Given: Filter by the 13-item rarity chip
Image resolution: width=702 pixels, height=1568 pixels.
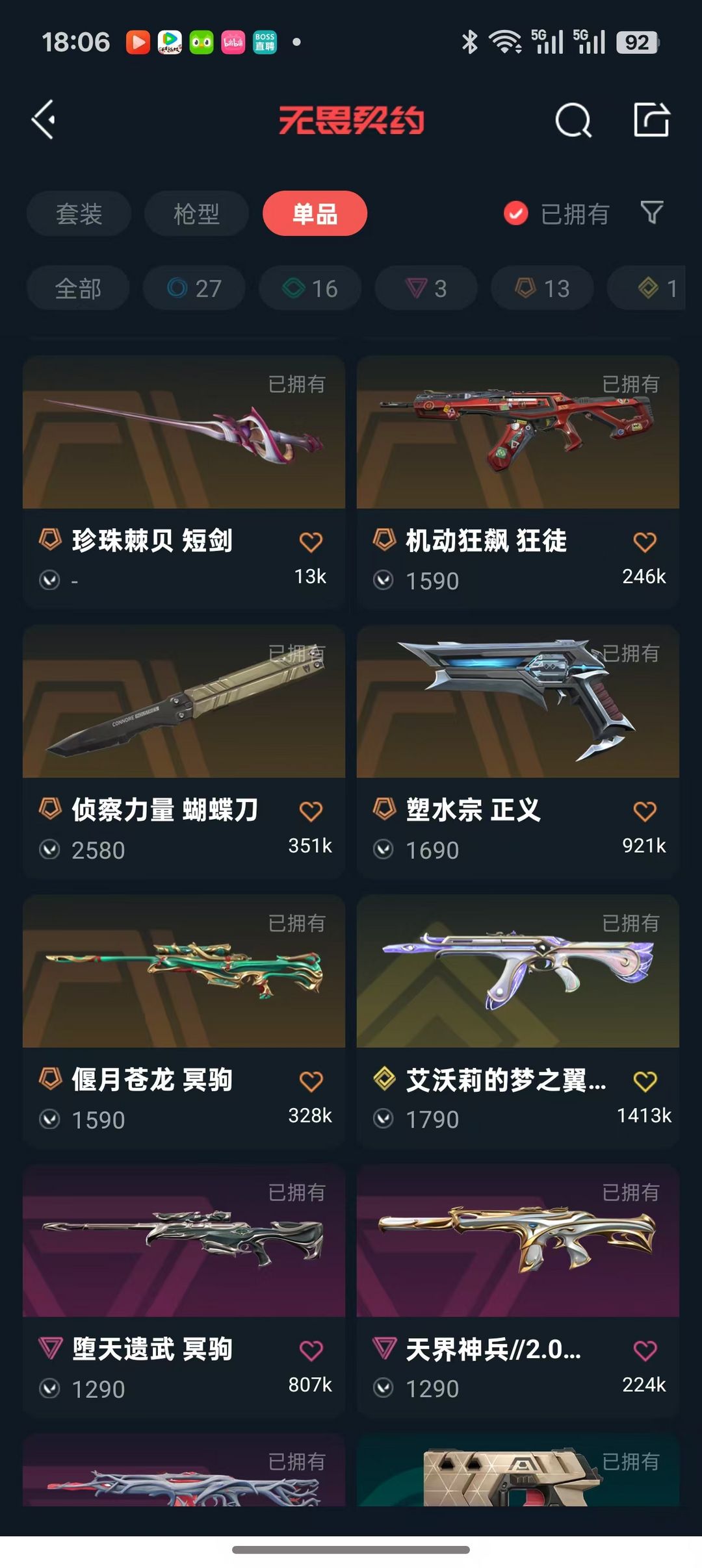Looking at the screenshot, I should pyautogui.click(x=542, y=288).
